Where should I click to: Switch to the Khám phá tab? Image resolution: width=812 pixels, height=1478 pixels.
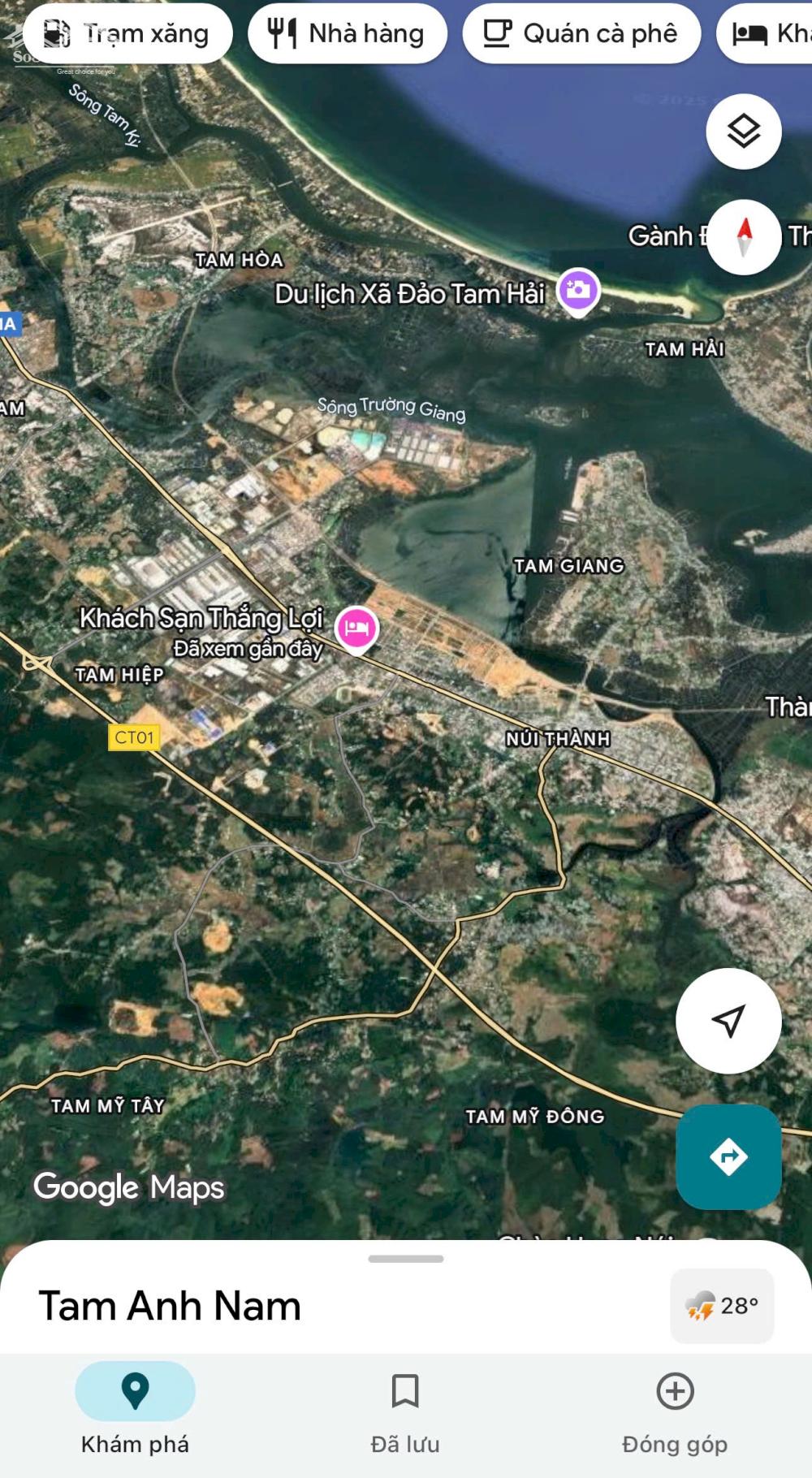[135, 1409]
